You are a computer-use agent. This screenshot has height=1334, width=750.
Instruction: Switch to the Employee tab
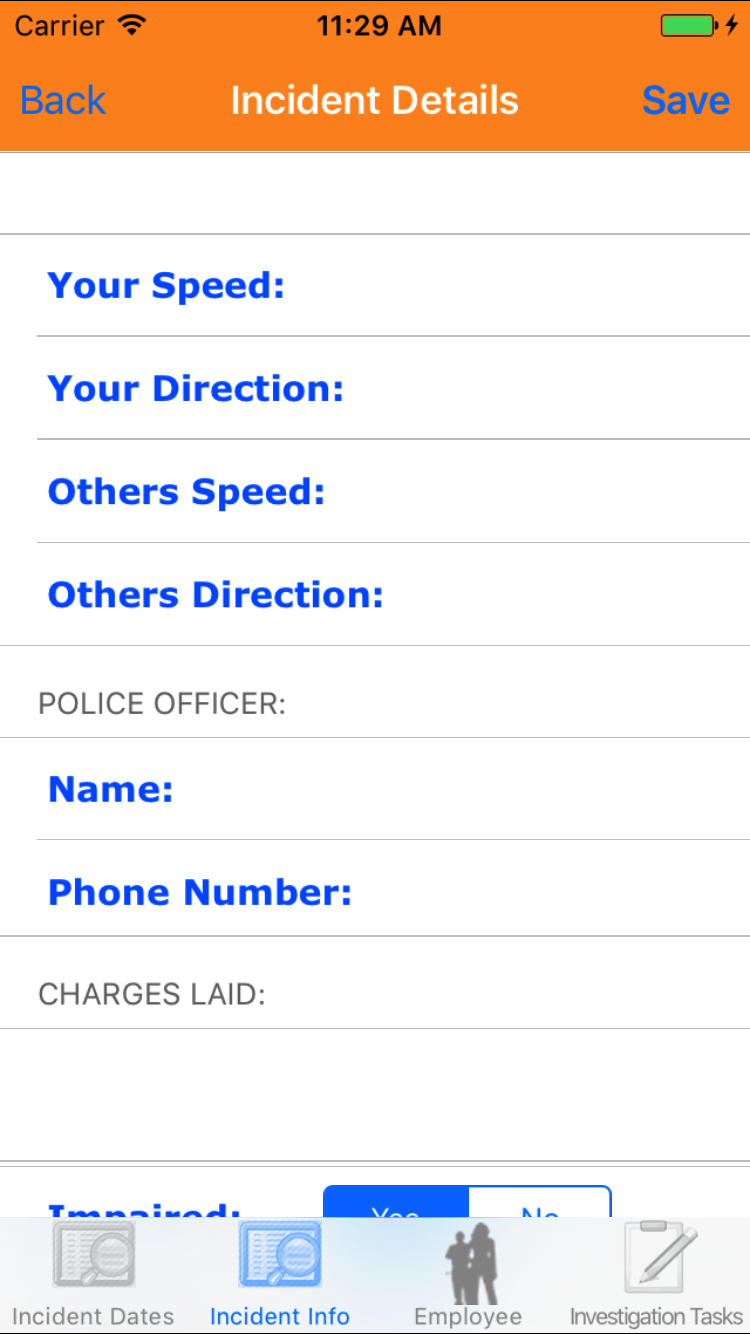468,1275
